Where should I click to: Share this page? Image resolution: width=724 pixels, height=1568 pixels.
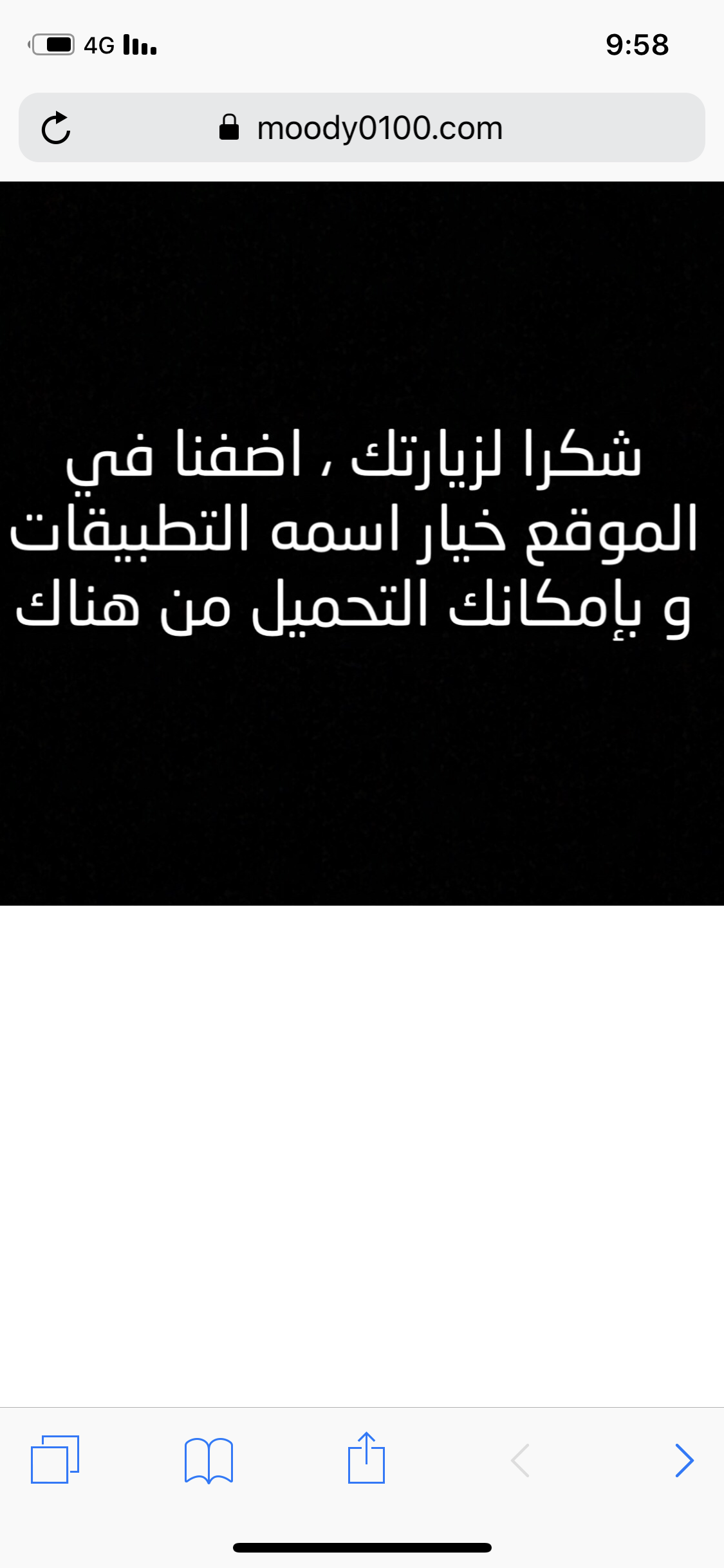(x=366, y=1458)
